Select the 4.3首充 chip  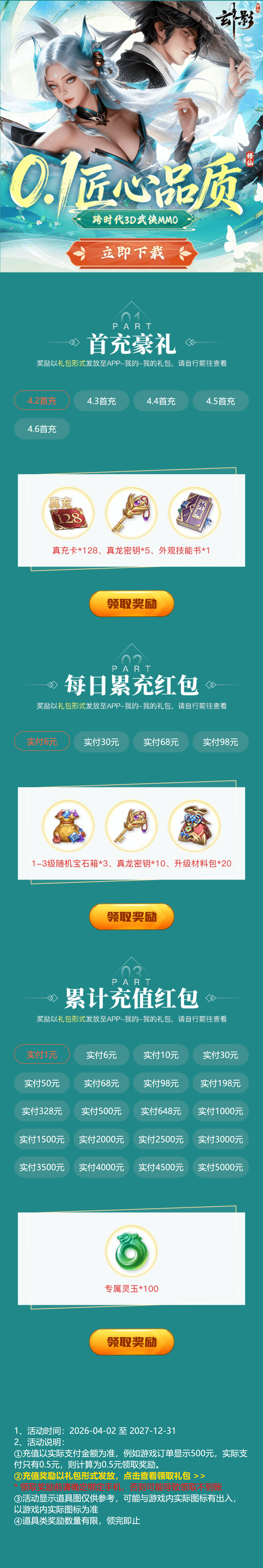pyautogui.click(x=101, y=401)
